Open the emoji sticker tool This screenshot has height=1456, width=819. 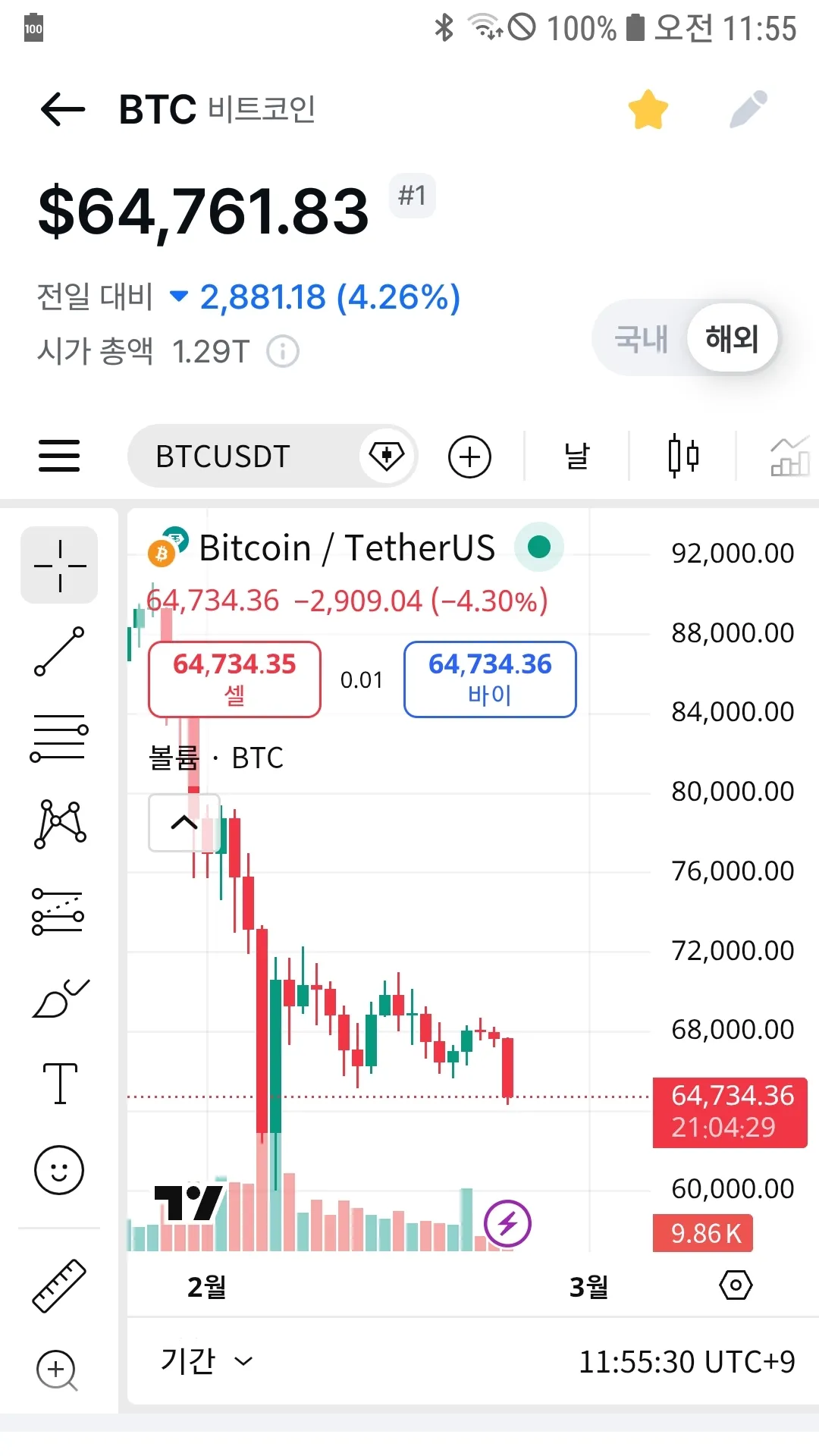point(59,1169)
